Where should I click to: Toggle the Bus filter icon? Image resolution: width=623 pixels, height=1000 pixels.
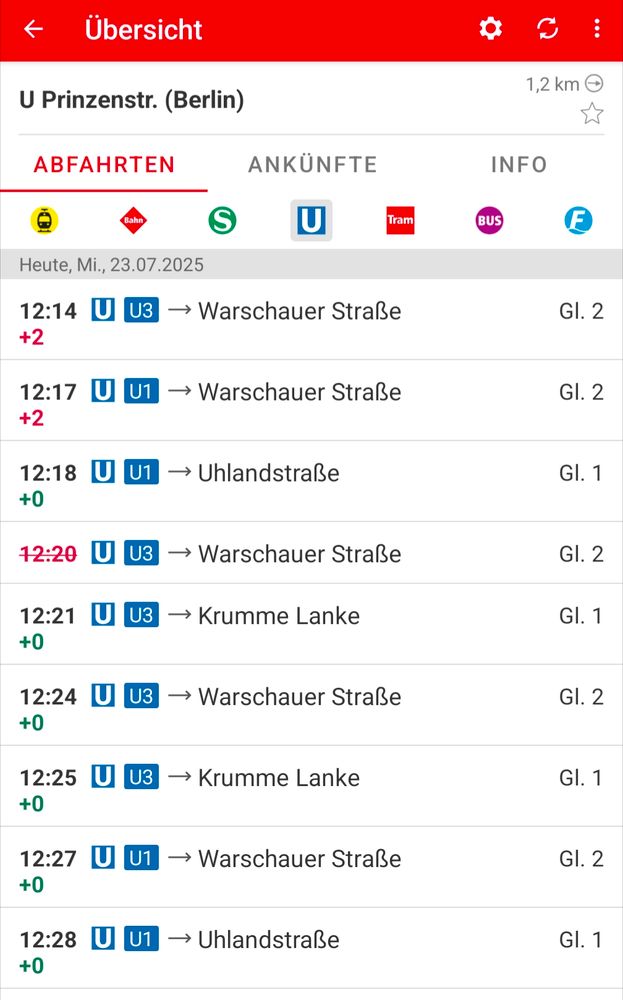tap(489, 220)
